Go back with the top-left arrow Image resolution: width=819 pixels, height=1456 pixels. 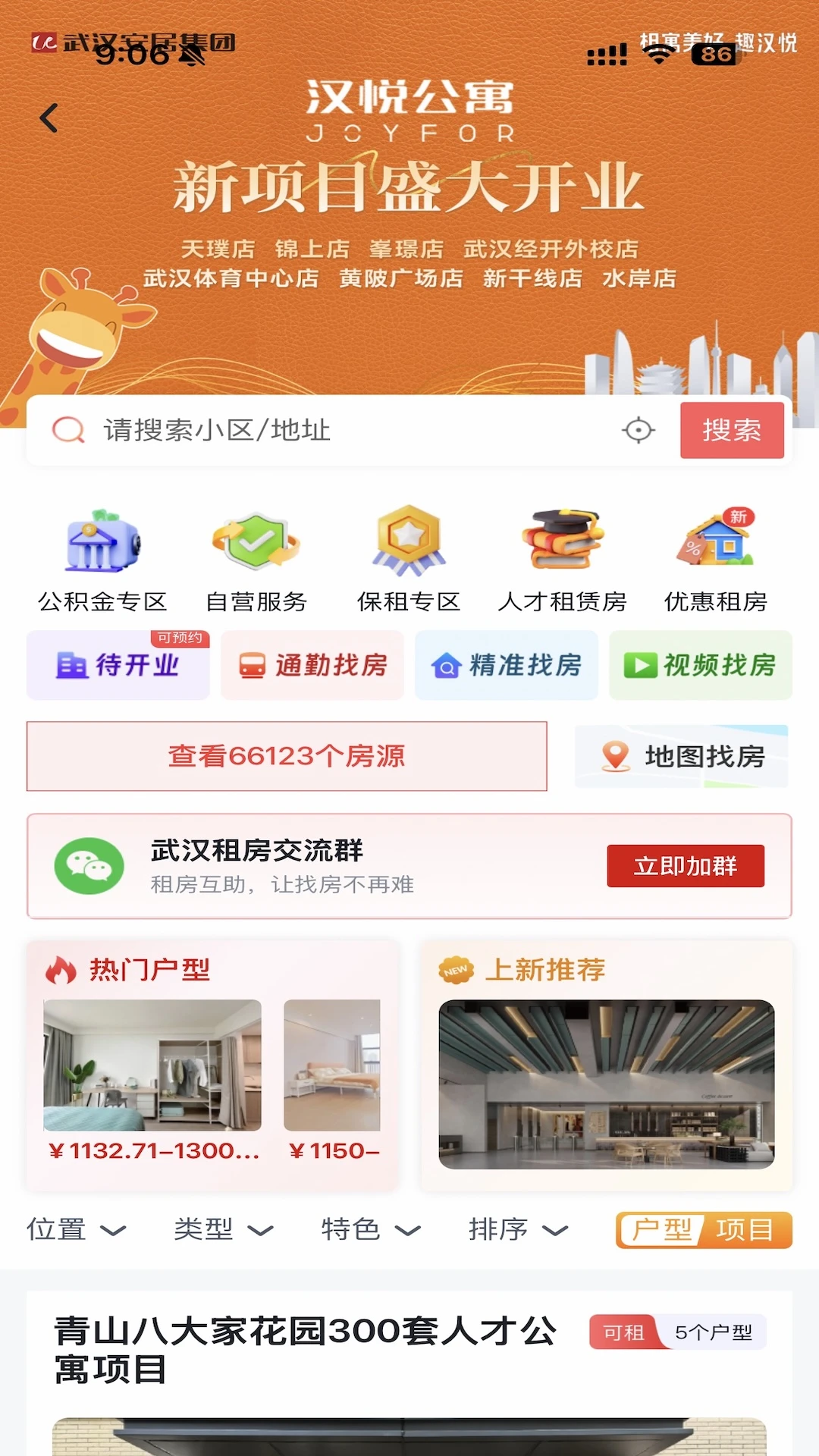49,118
